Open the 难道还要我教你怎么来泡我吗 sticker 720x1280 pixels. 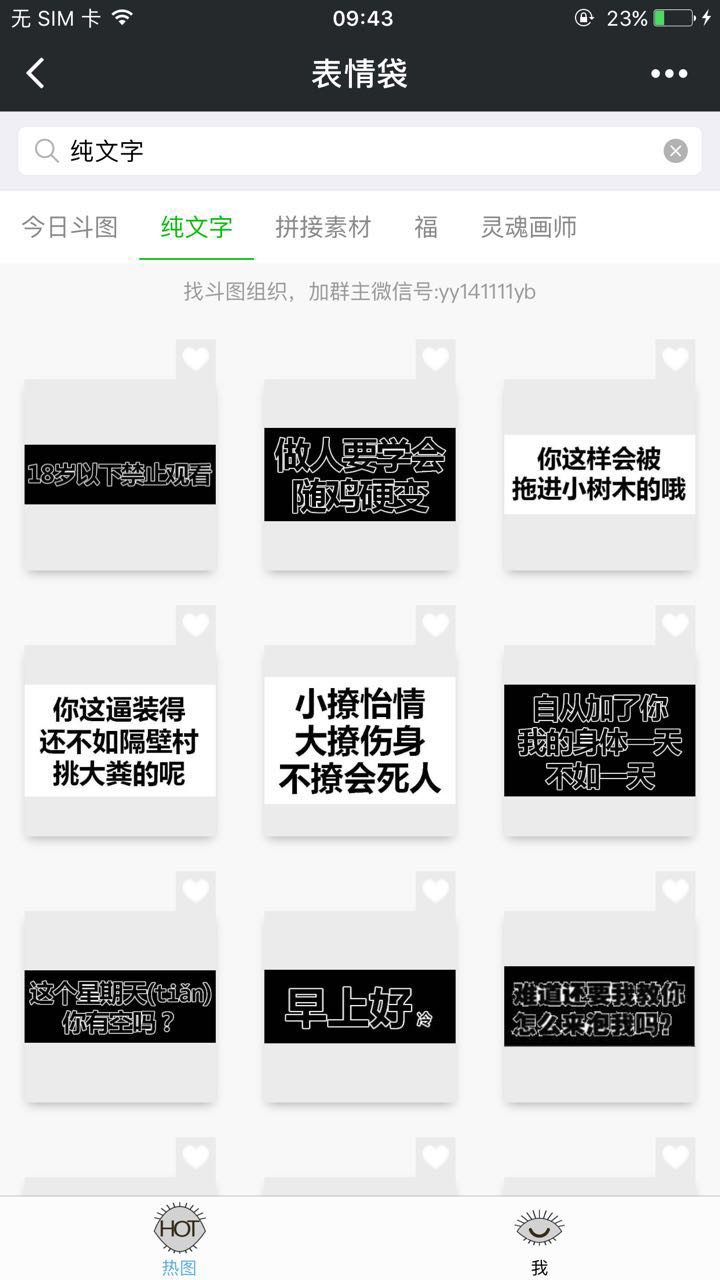tap(599, 1006)
